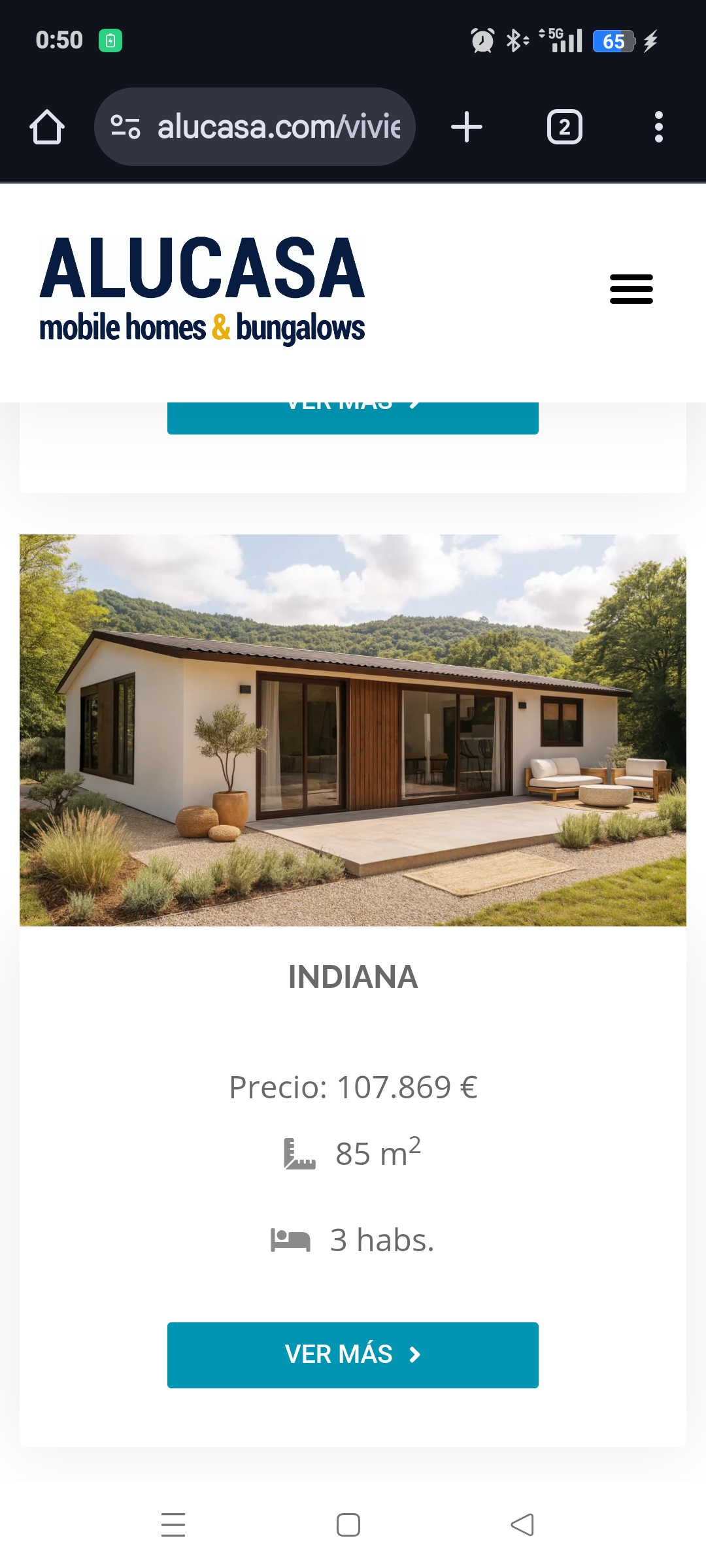
Task: Go back with the system back button
Action: tap(522, 1525)
